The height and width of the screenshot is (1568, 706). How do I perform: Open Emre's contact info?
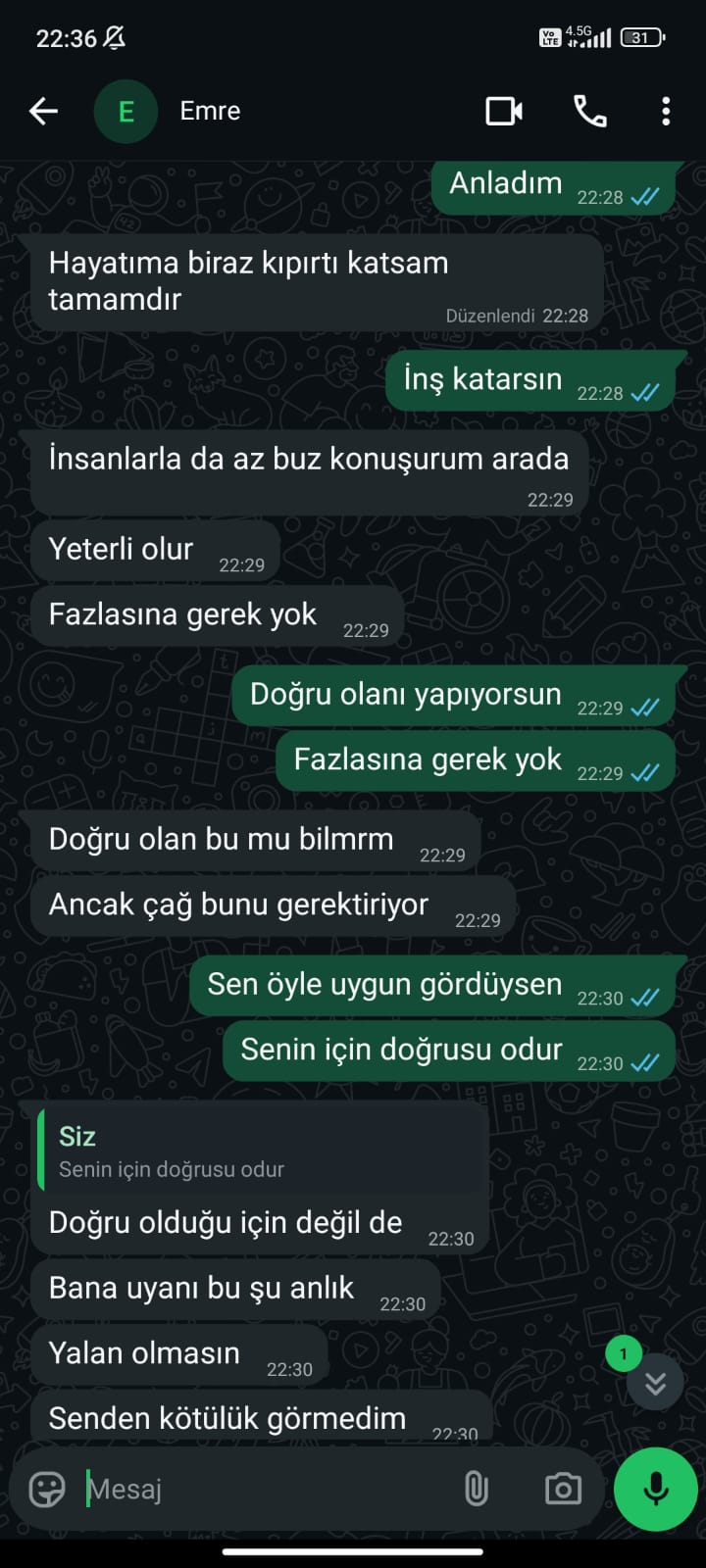tap(210, 111)
